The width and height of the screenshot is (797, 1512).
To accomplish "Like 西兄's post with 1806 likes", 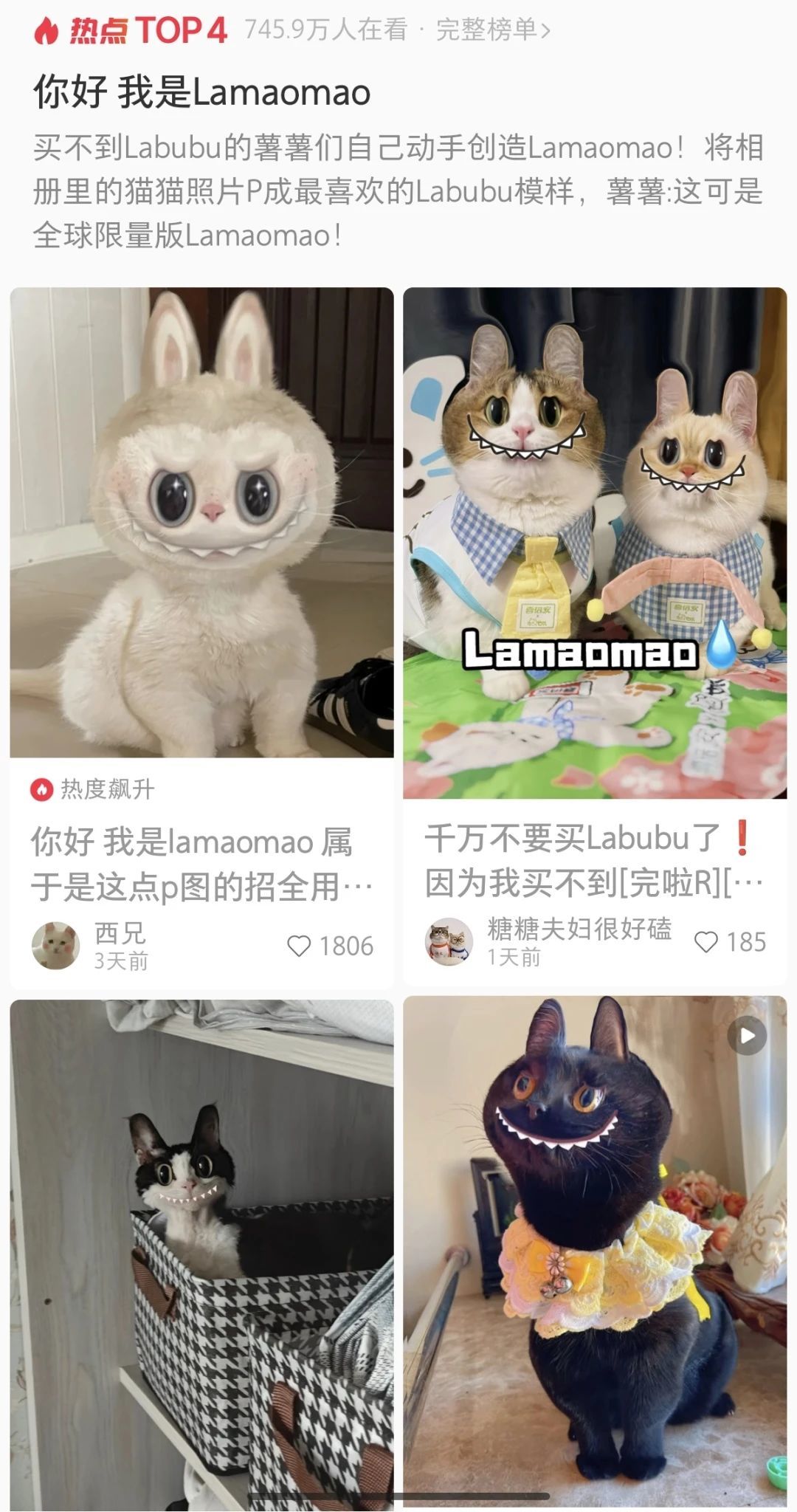I will (299, 946).
